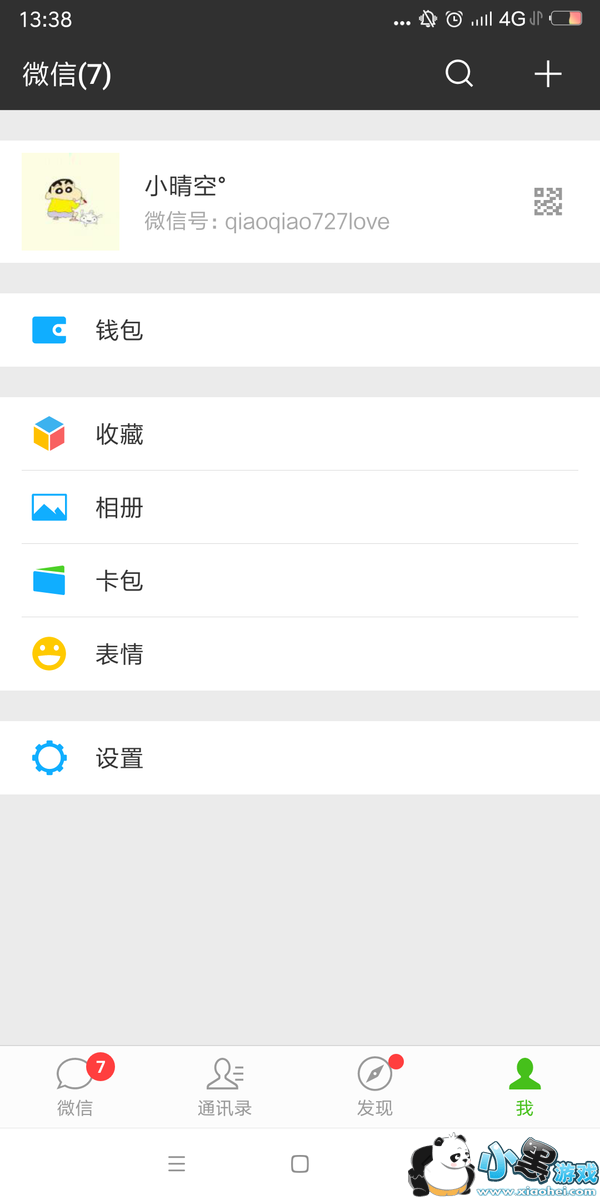
Task: Open the profile row for 小晴空°
Action: coord(300,202)
